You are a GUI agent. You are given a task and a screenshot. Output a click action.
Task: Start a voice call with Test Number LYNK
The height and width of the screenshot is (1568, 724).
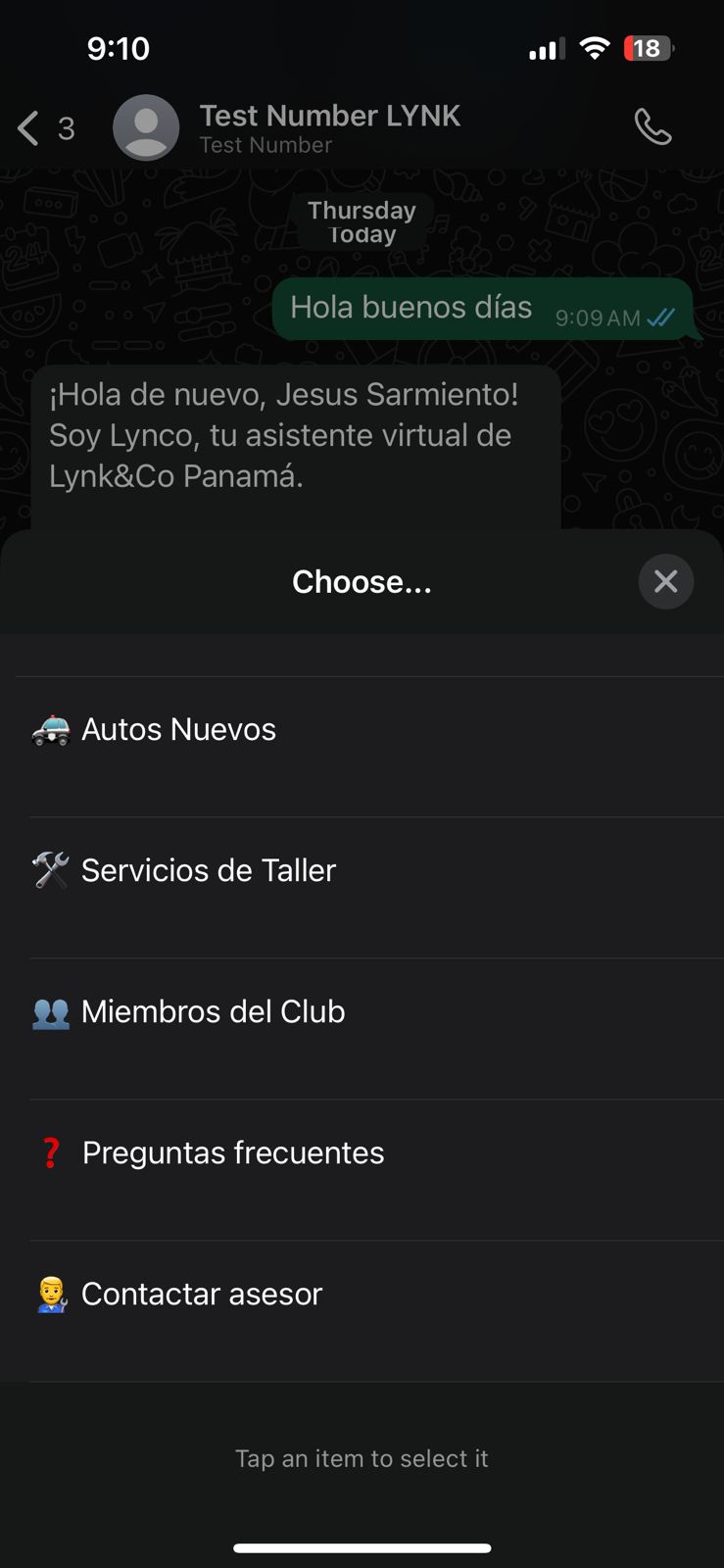pyautogui.click(x=652, y=127)
